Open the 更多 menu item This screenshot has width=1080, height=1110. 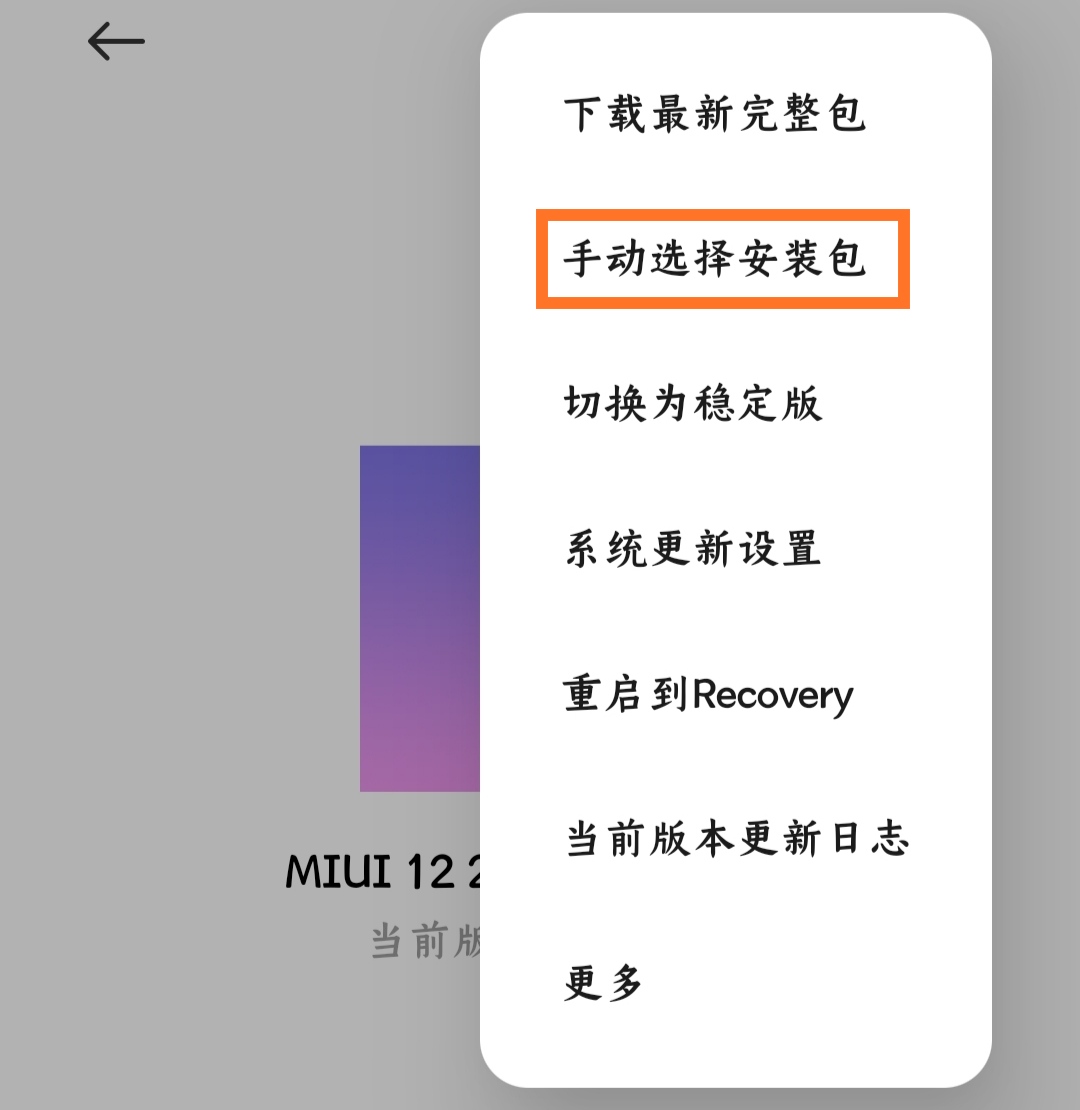coord(603,984)
